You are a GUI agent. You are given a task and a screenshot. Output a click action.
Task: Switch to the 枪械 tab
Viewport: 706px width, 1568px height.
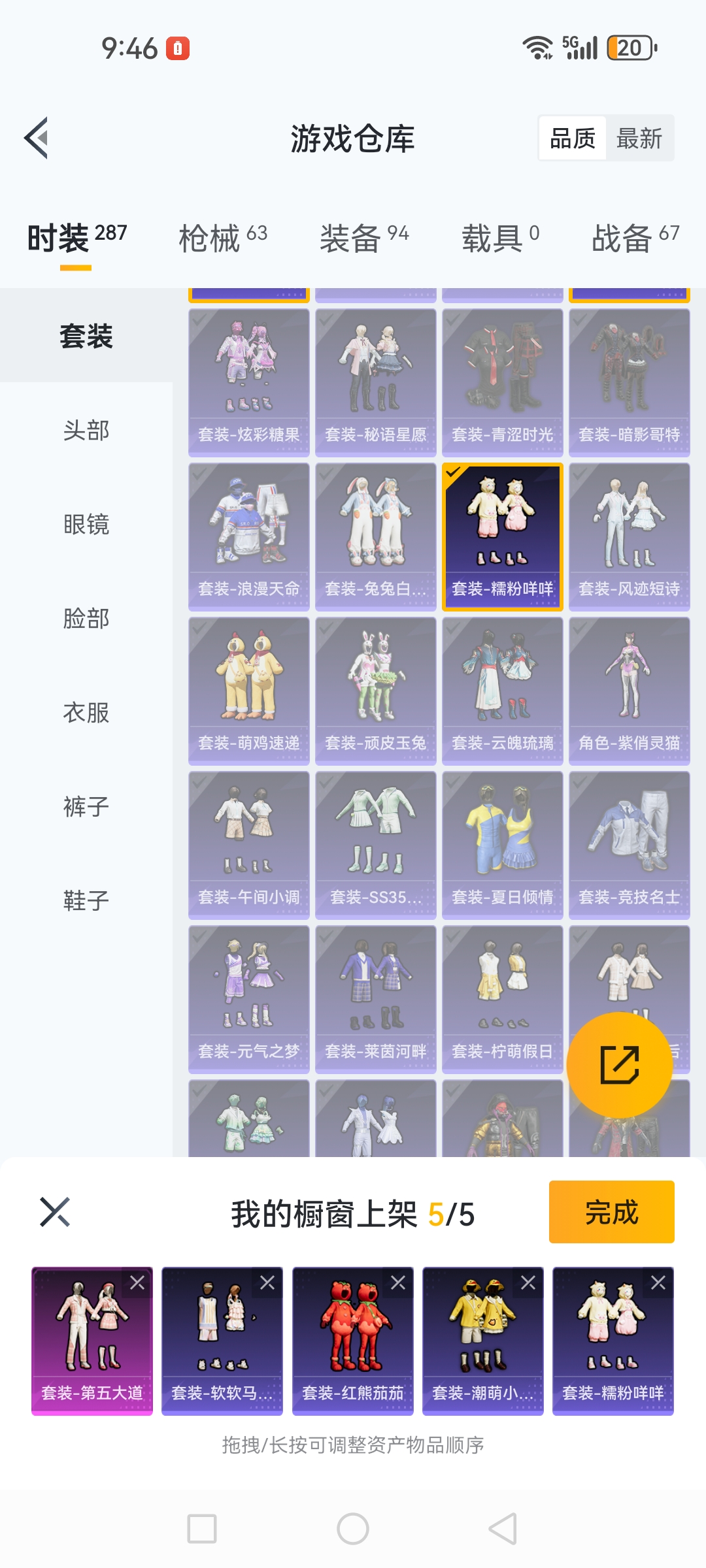click(222, 237)
